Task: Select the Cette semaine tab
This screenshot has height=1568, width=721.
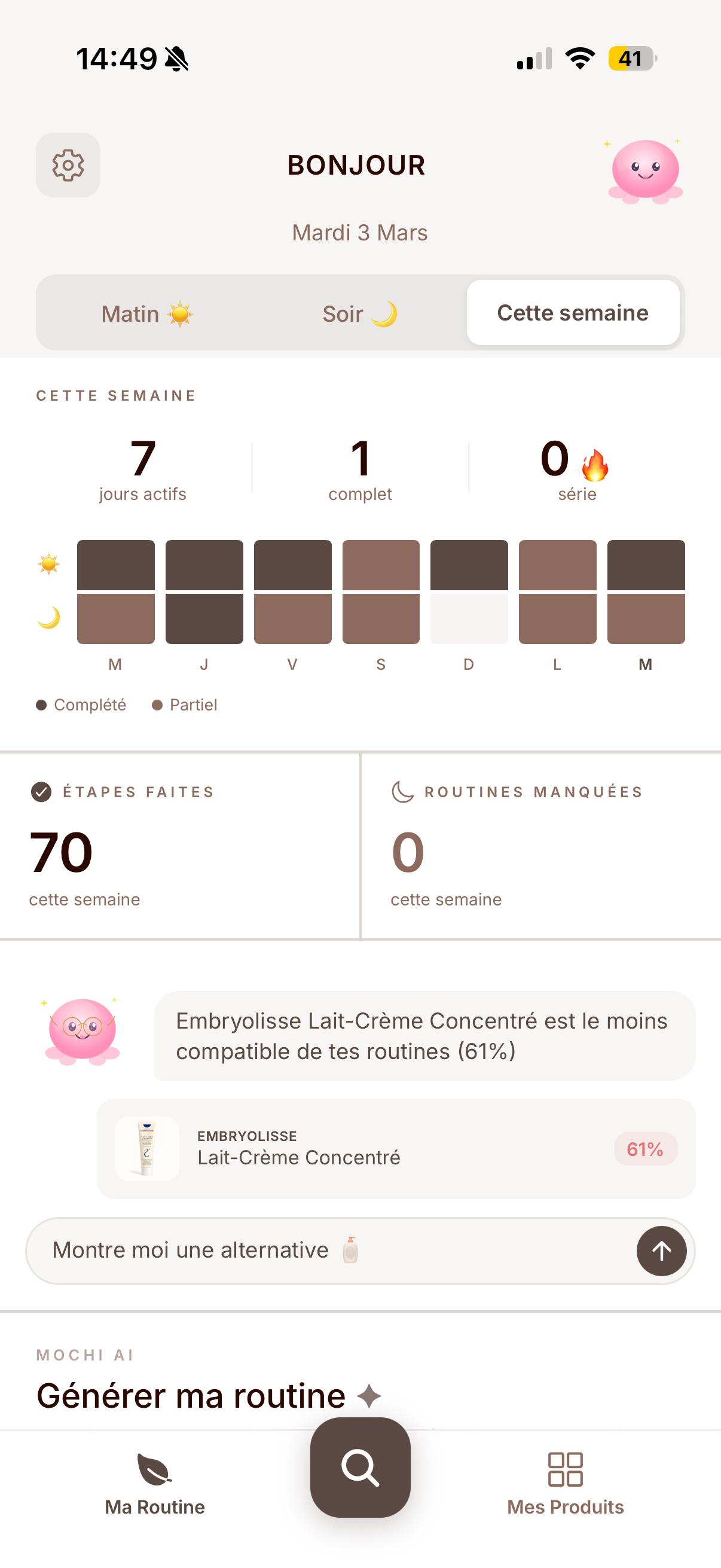Action: (573, 313)
